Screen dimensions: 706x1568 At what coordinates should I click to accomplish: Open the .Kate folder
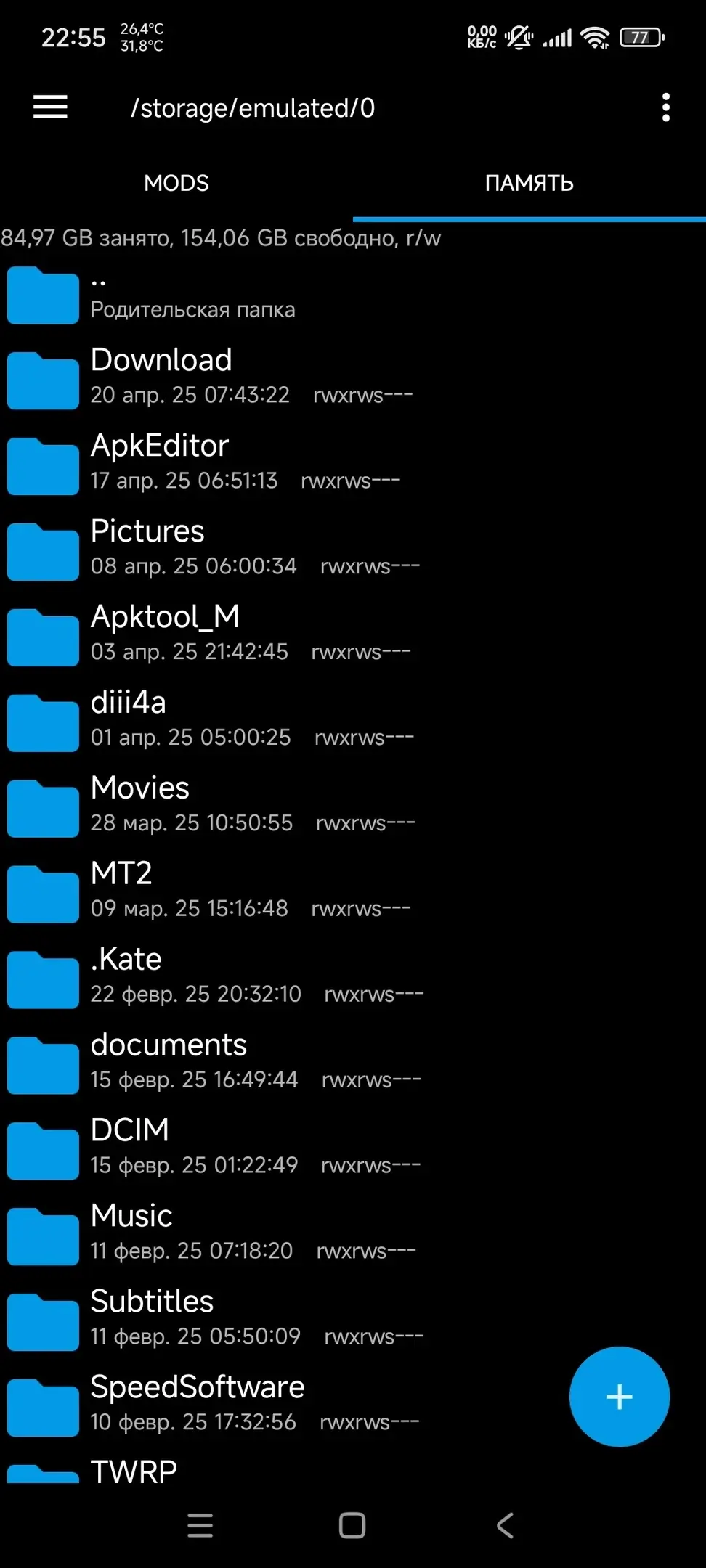(x=353, y=977)
